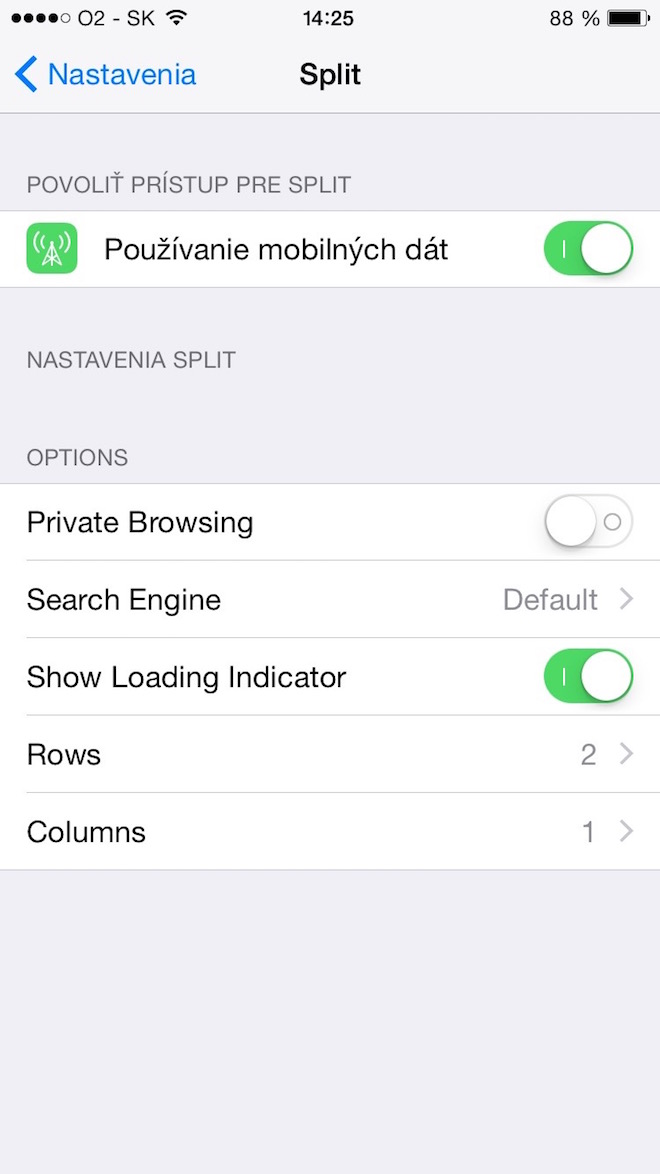The height and width of the screenshot is (1174, 660).
Task: Open the Columns setting
Action: coord(330,832)
